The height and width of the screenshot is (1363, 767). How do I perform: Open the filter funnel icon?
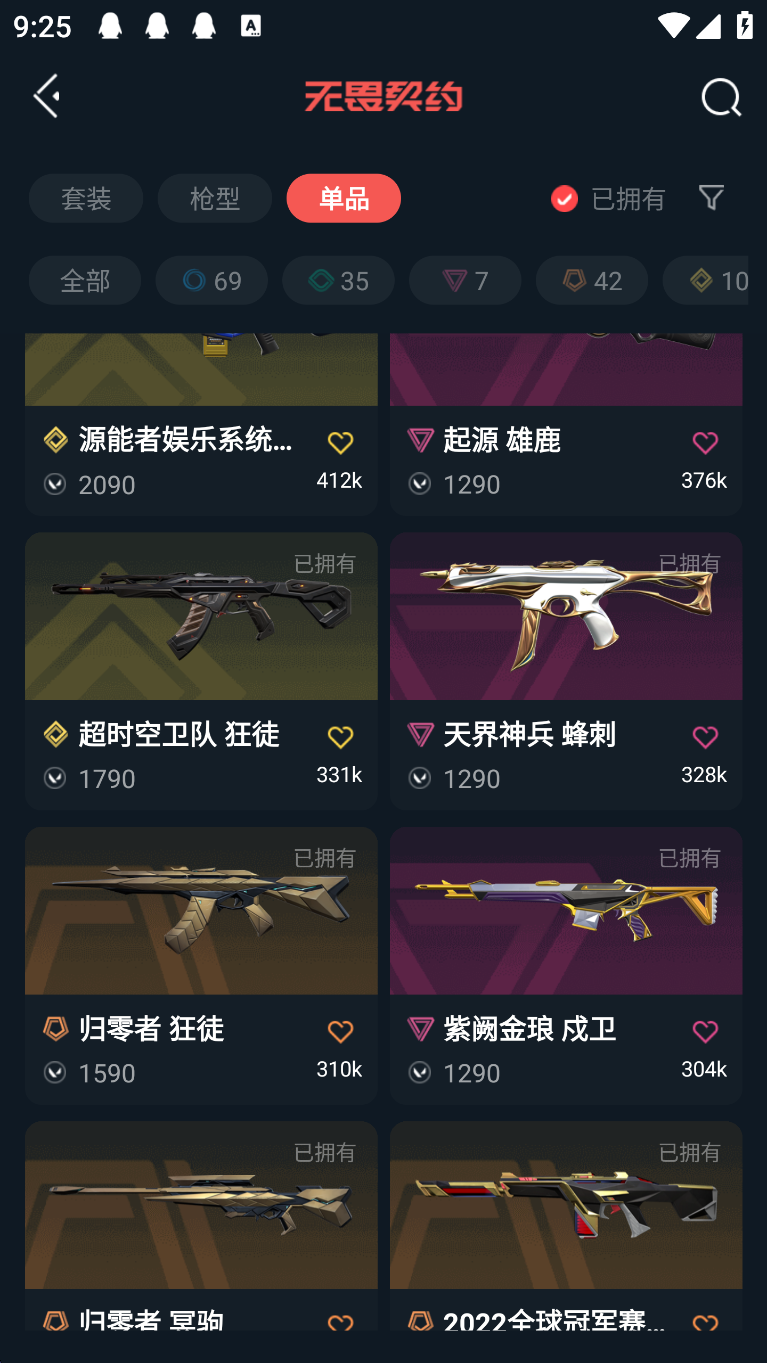pos(711,197)
